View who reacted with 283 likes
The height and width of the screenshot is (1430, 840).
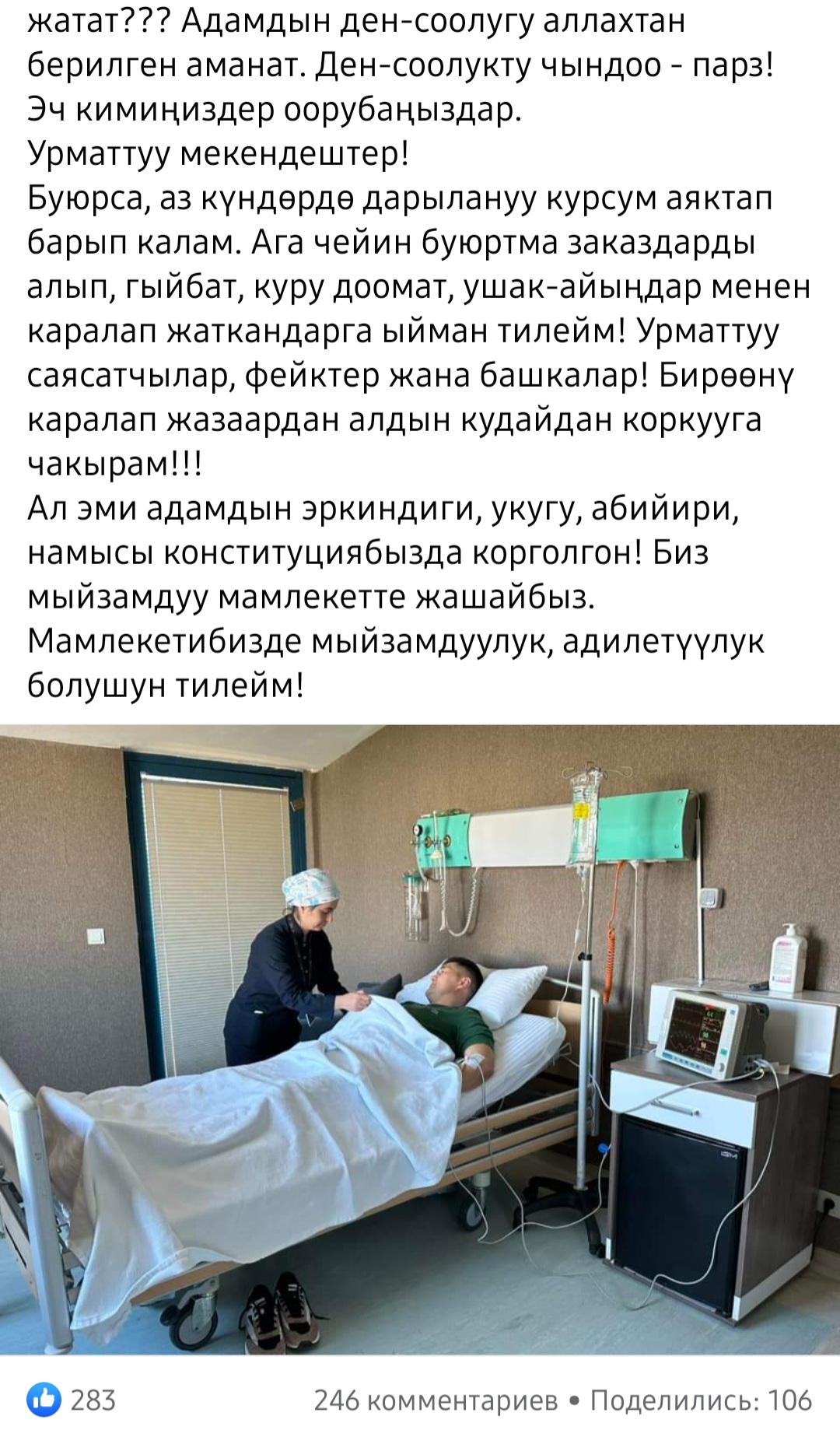pos(72,1400)
